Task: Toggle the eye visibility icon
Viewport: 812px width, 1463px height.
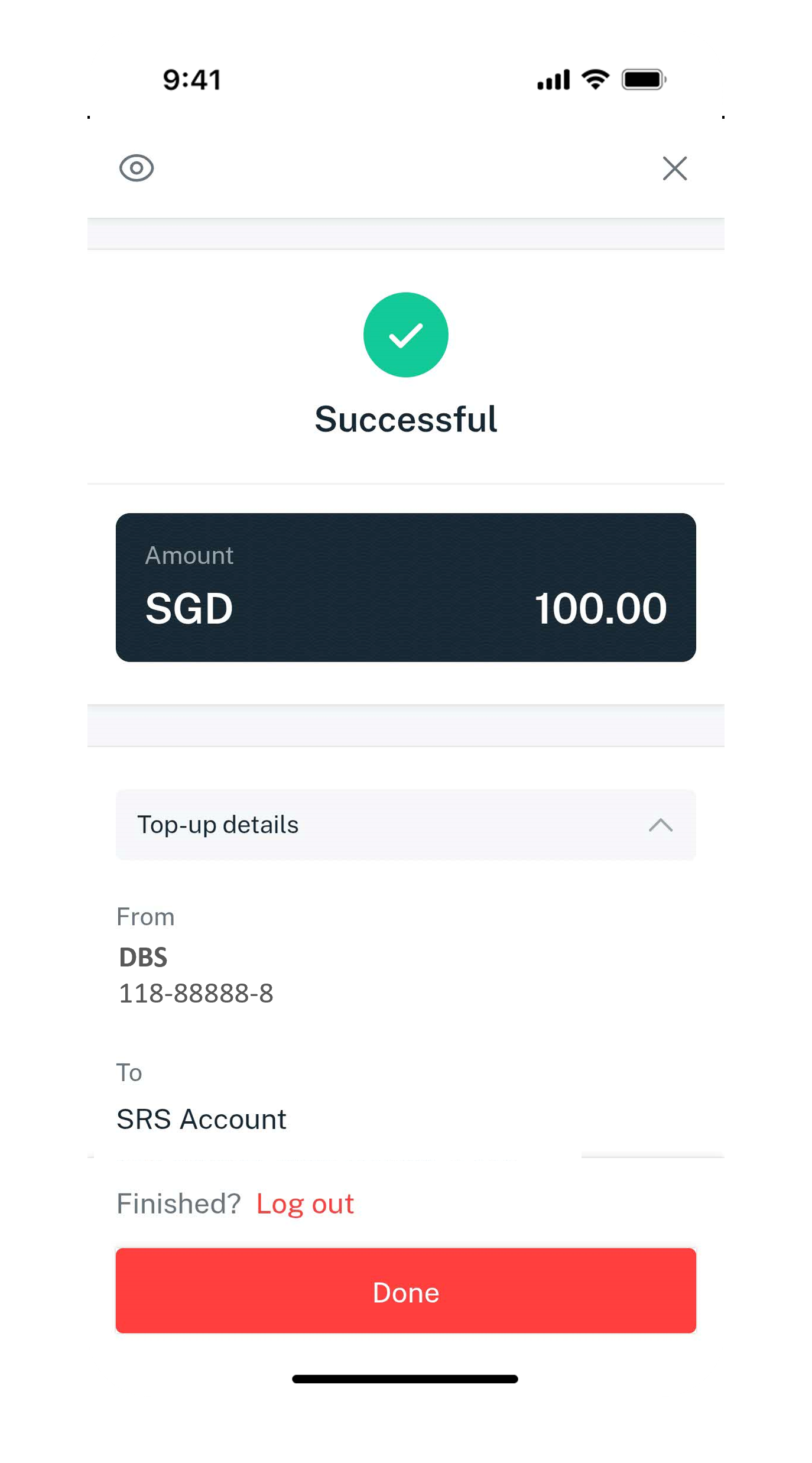Action: click(x=137, y=168)
